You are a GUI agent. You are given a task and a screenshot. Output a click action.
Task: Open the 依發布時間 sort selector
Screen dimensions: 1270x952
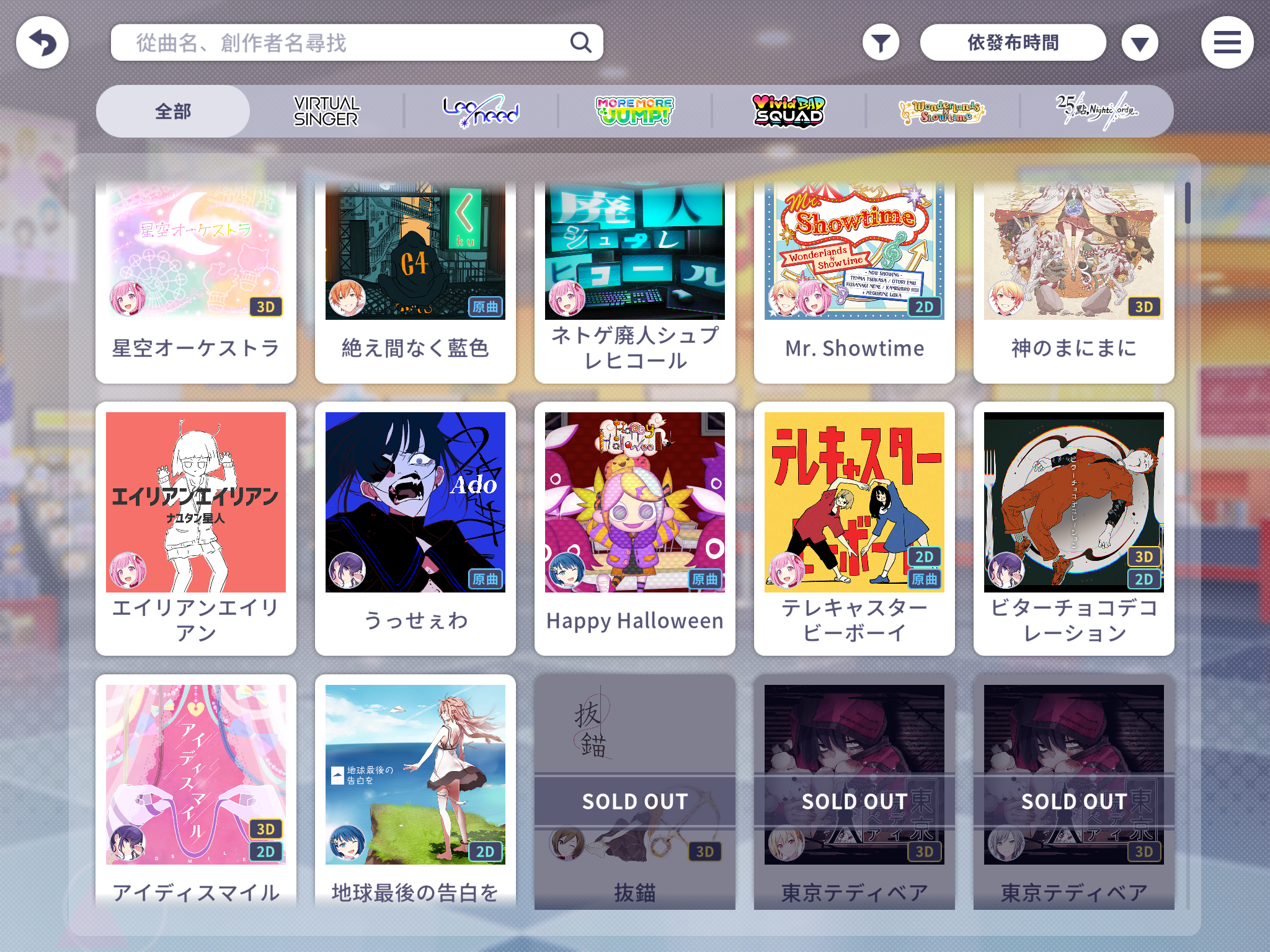point(1013,43)
